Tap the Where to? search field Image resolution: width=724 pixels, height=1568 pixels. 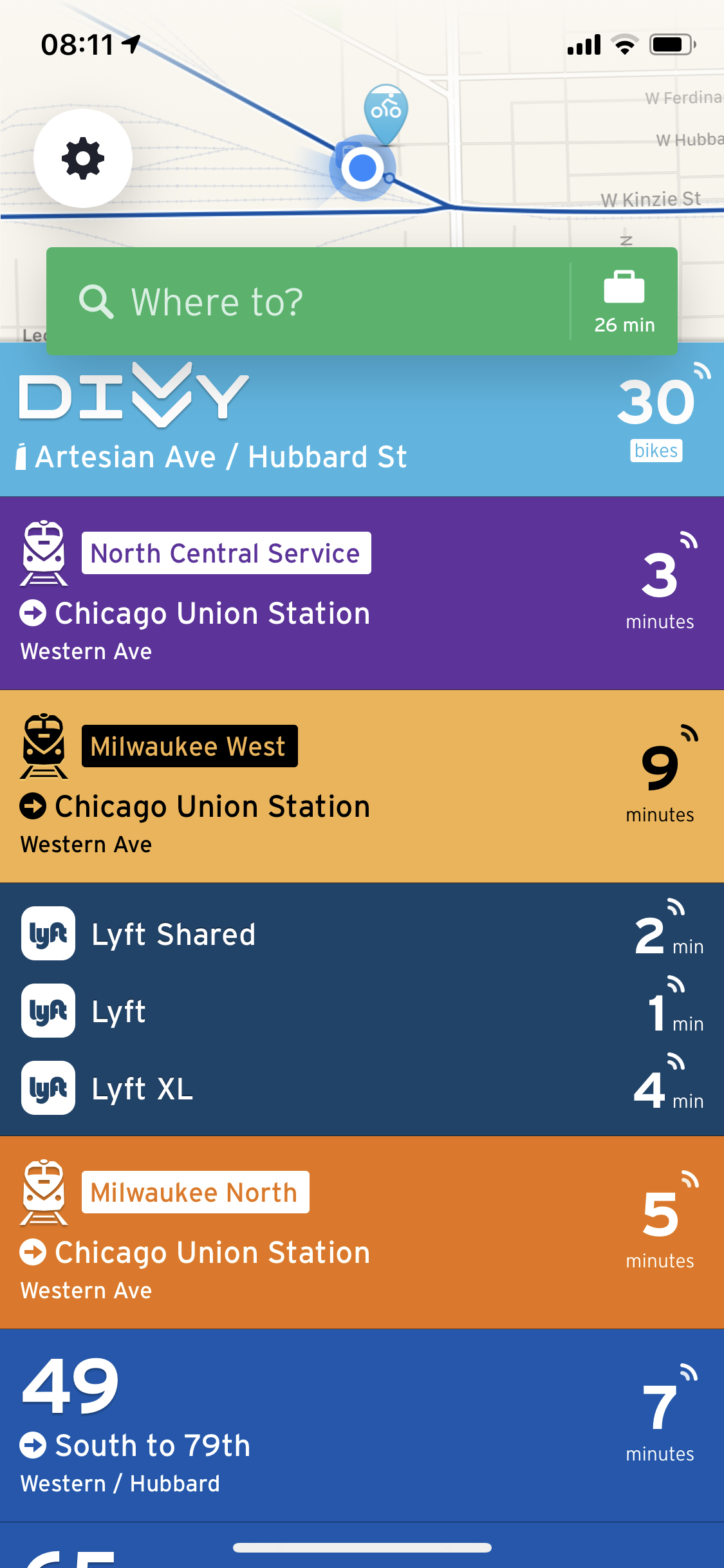pos(309,301)
